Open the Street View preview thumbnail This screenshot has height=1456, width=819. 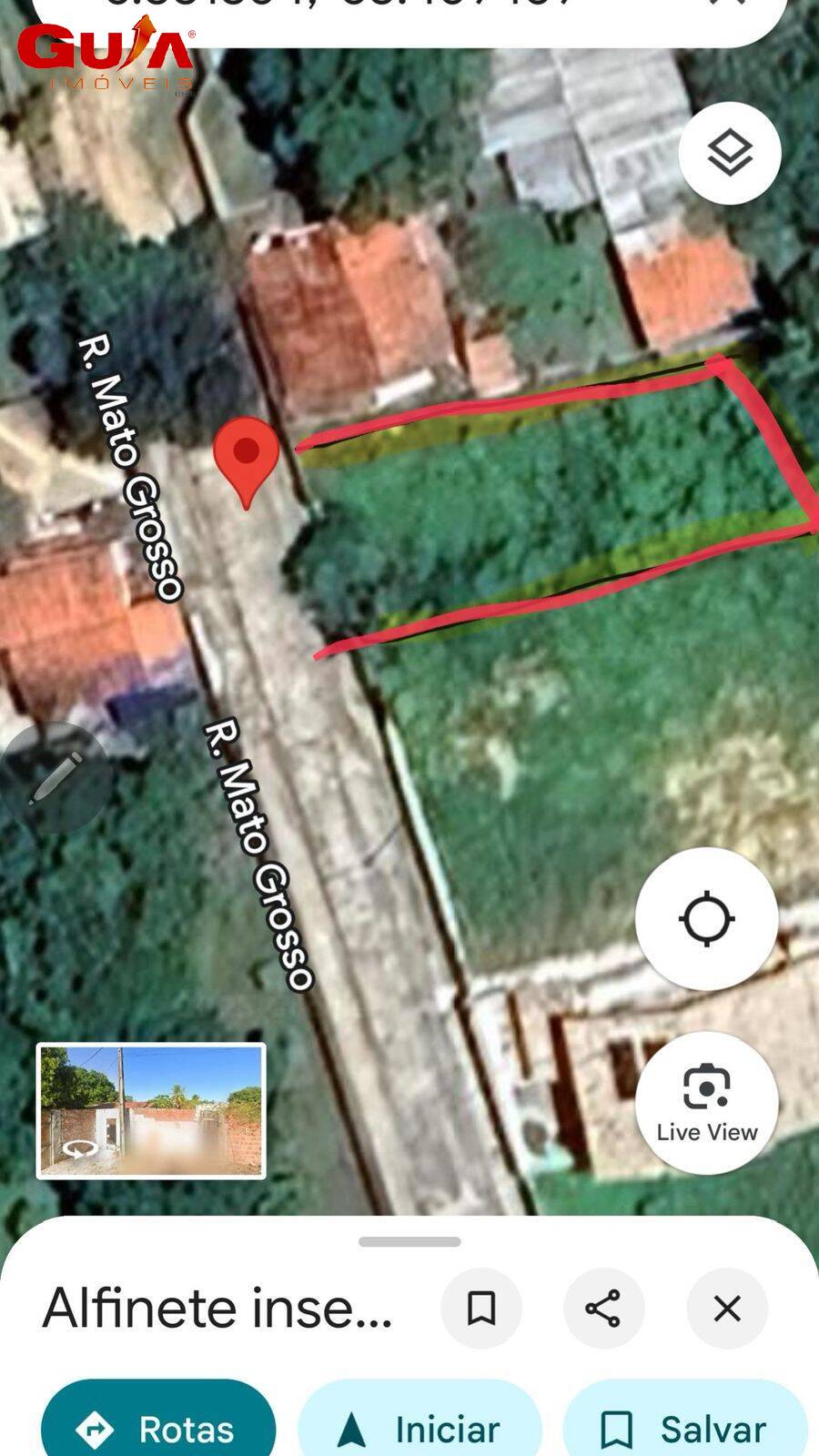click(x=151, y=1111)
